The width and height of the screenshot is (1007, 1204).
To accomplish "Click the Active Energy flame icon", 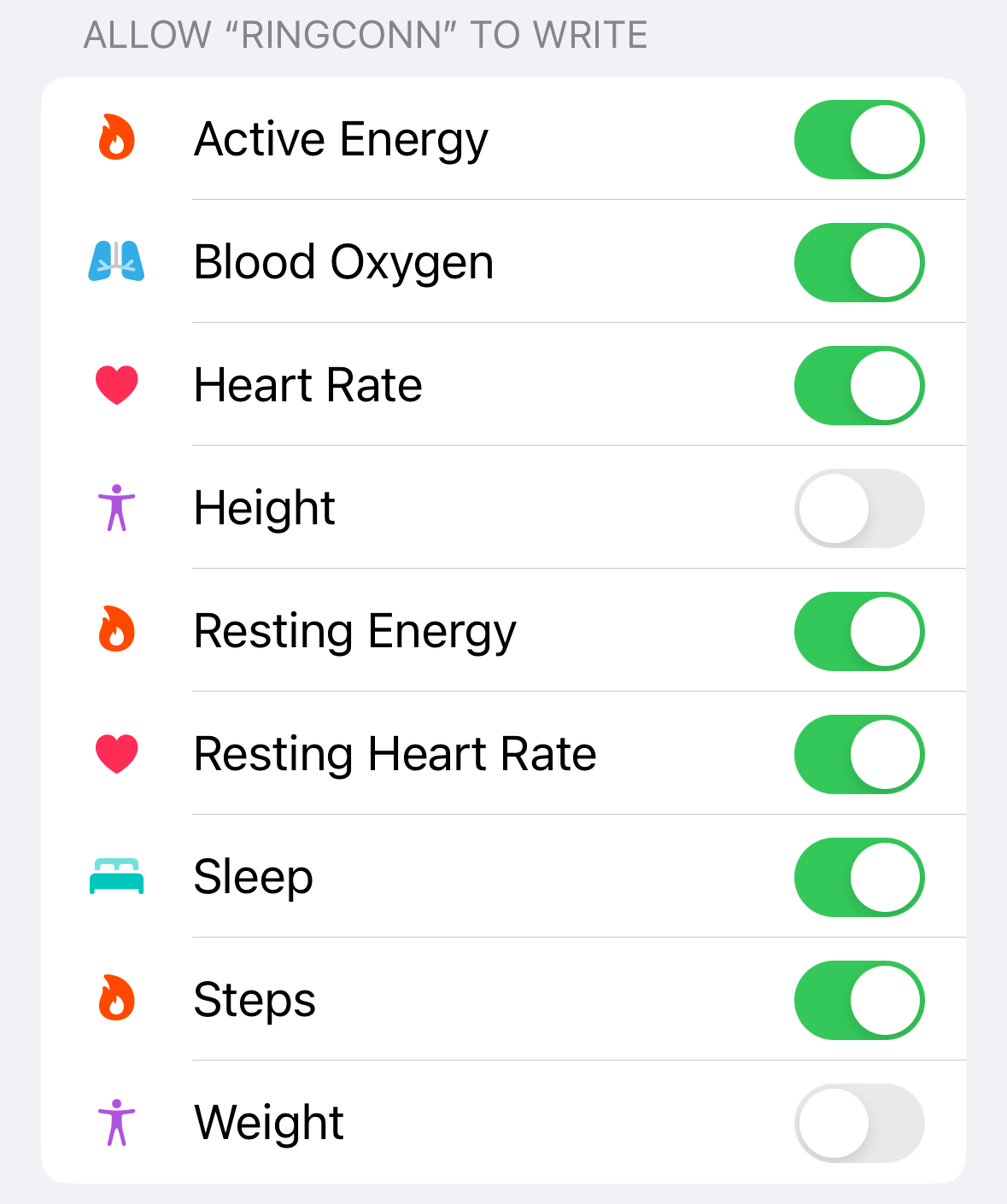I will click(x=117, y=139).
